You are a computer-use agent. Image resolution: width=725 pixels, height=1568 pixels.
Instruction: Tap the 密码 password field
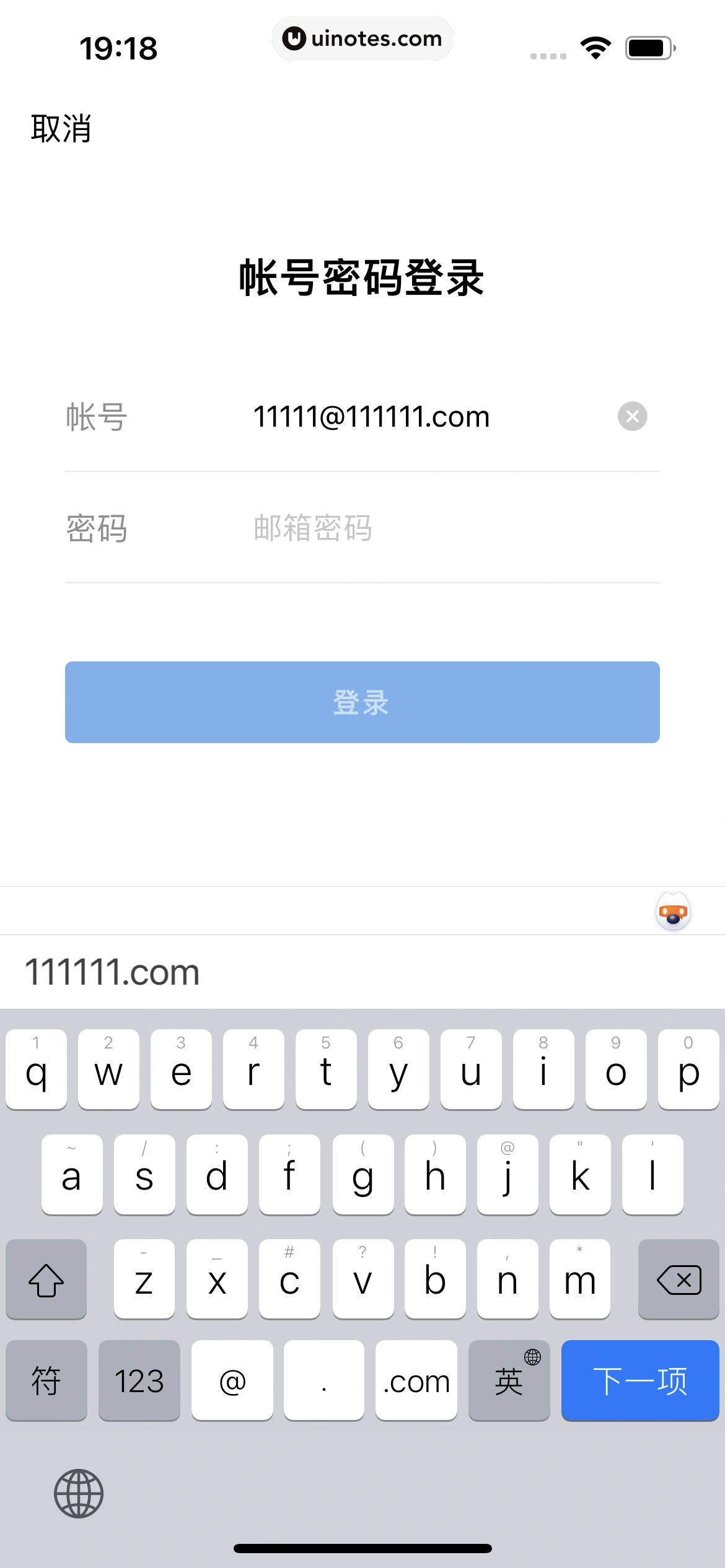pos(434,528)
